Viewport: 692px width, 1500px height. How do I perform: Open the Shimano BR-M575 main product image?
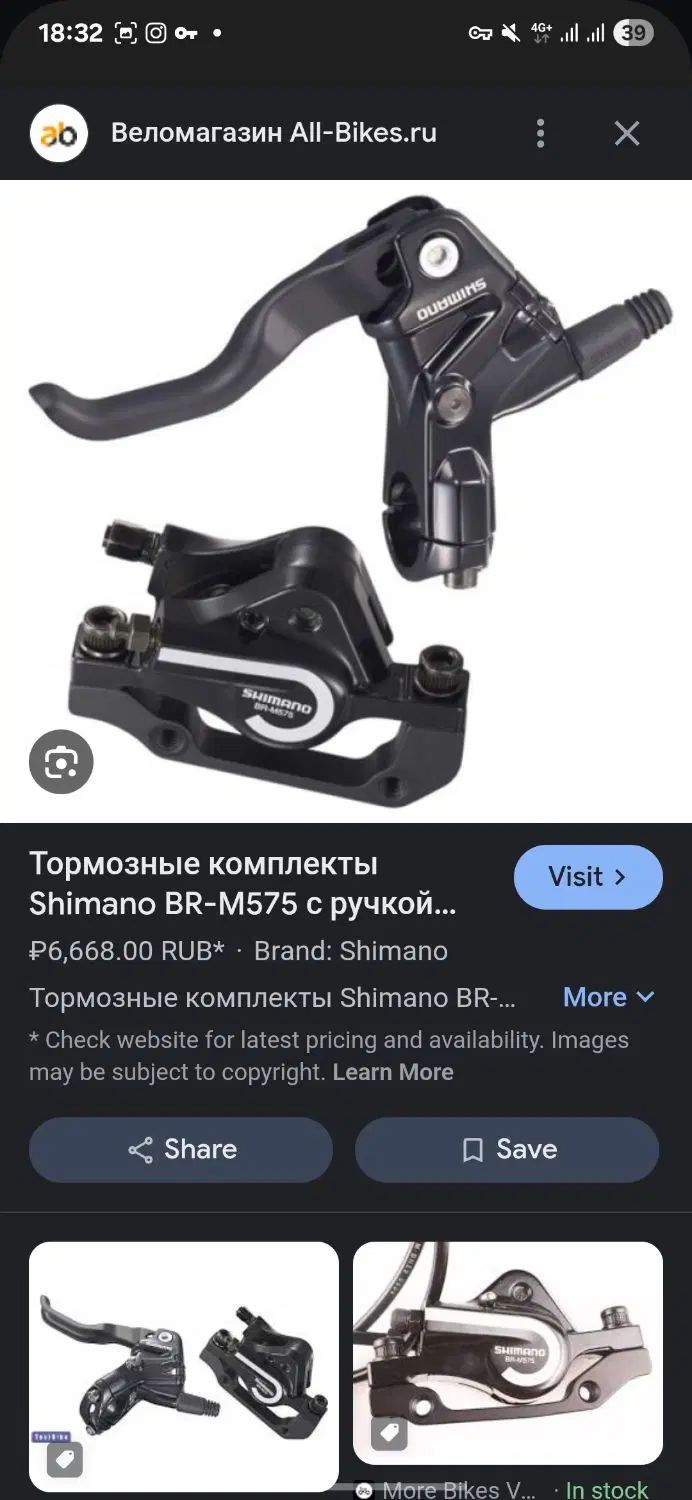[346, 500]
